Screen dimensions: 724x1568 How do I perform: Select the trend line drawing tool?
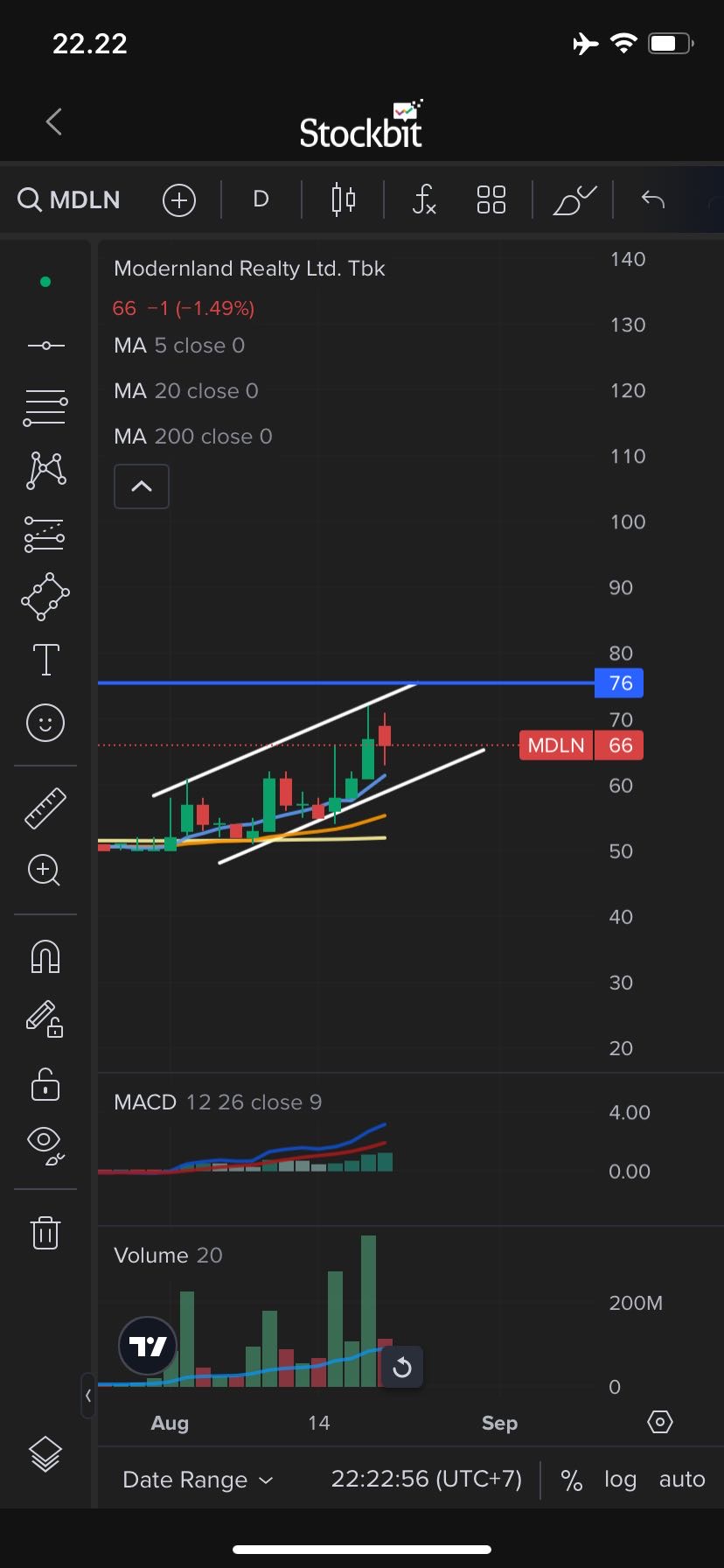[45, 346]
